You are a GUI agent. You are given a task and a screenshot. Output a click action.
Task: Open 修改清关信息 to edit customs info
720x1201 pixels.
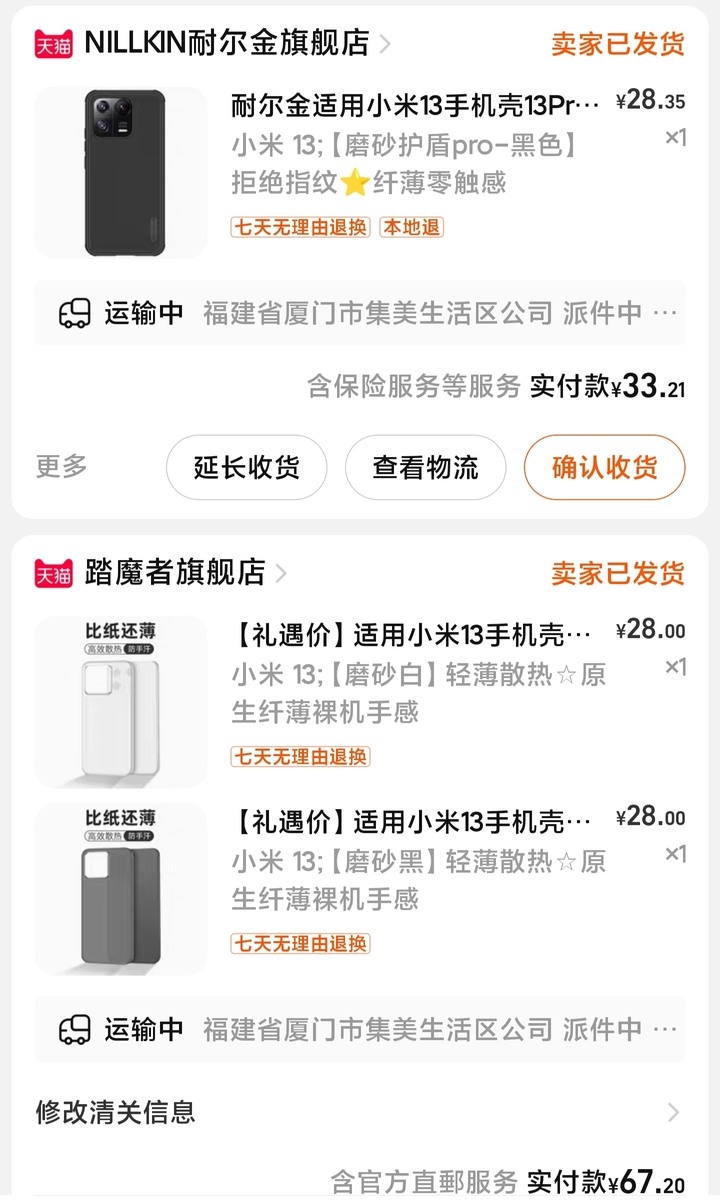360,1112
